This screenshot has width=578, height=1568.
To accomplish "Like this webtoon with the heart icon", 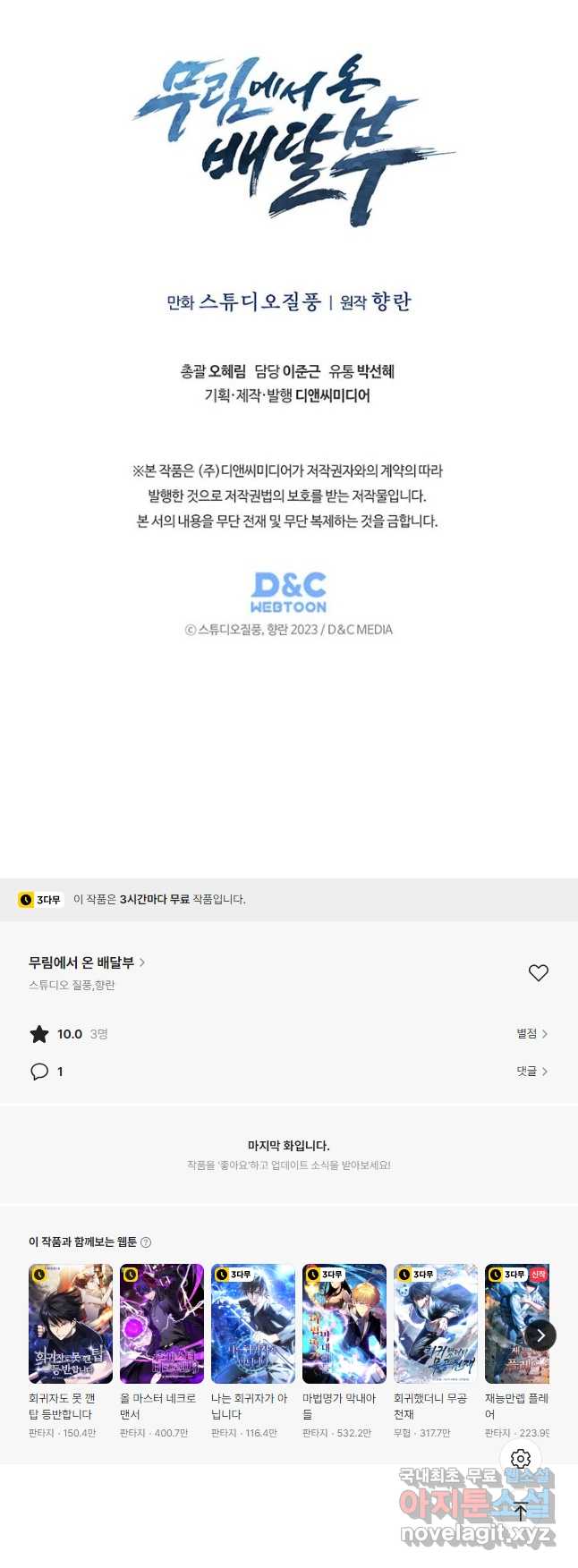I will pyautogui.click(x=538, y=972).
